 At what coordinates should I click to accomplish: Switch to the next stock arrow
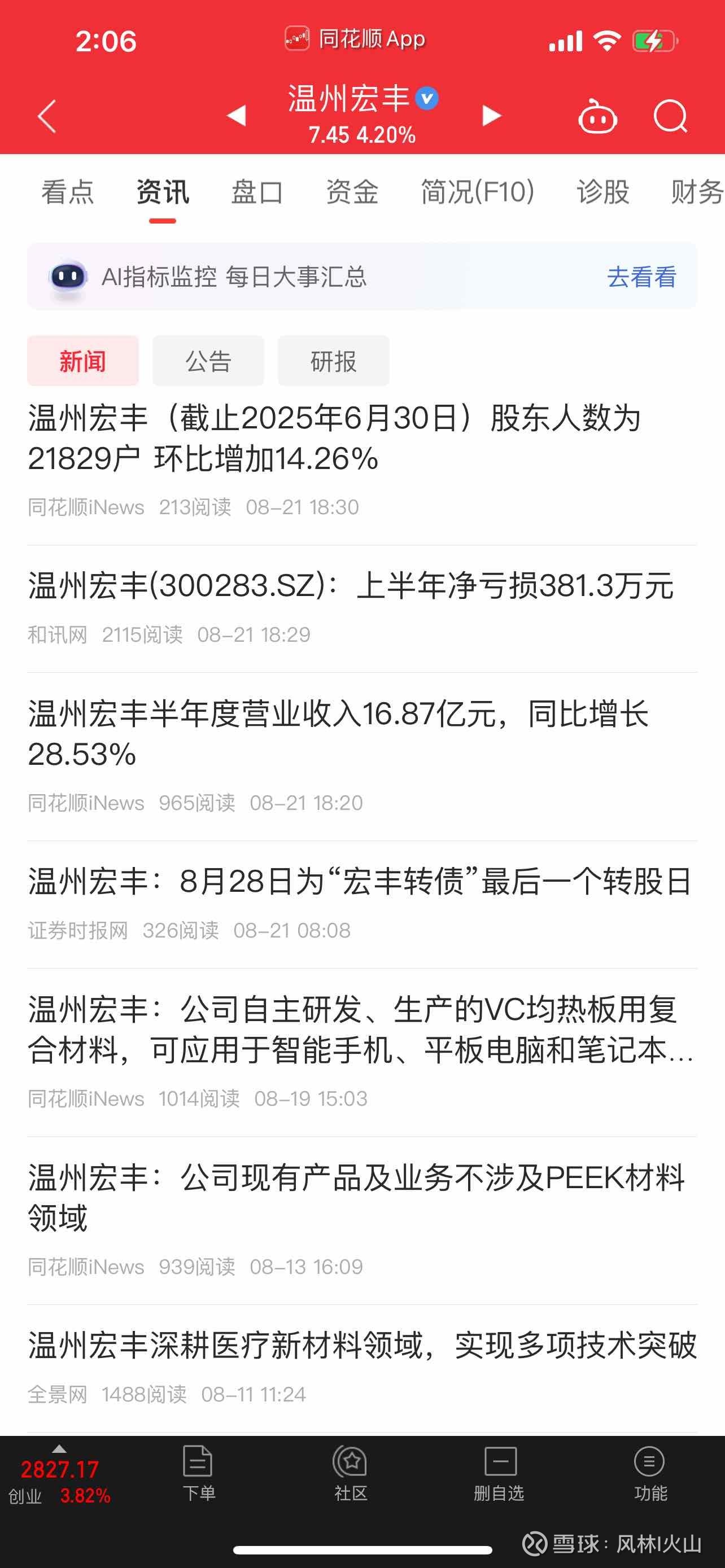click(x=491, y=115)
